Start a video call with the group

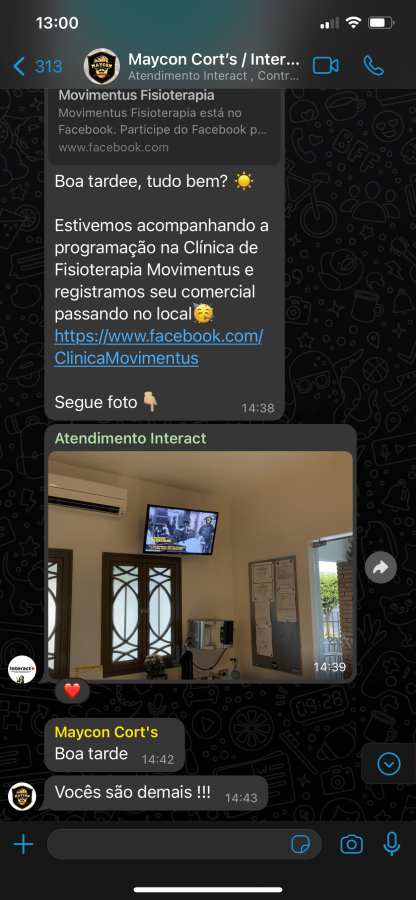(325, 65)
